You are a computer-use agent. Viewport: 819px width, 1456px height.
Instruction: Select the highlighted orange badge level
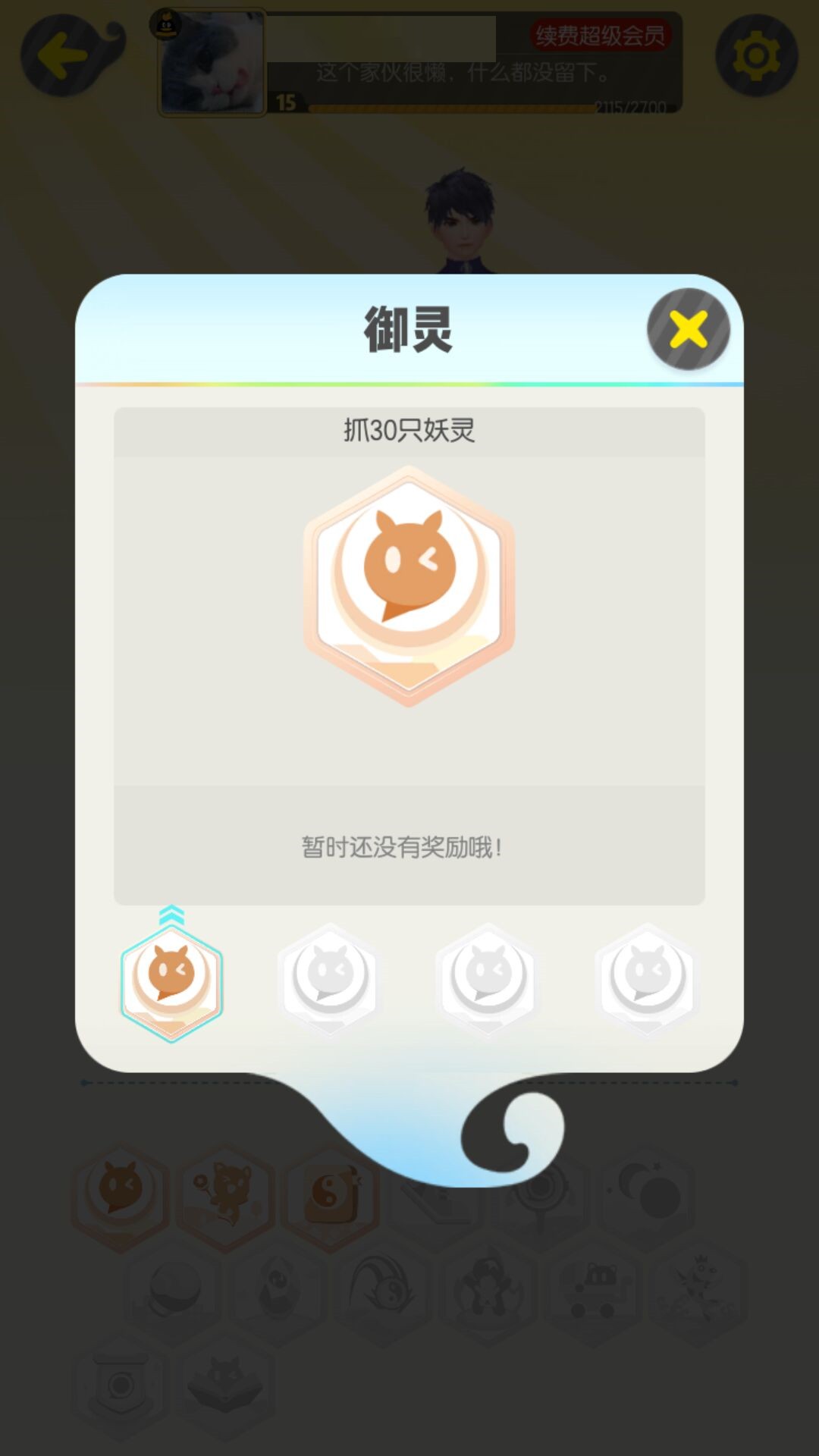171,984
